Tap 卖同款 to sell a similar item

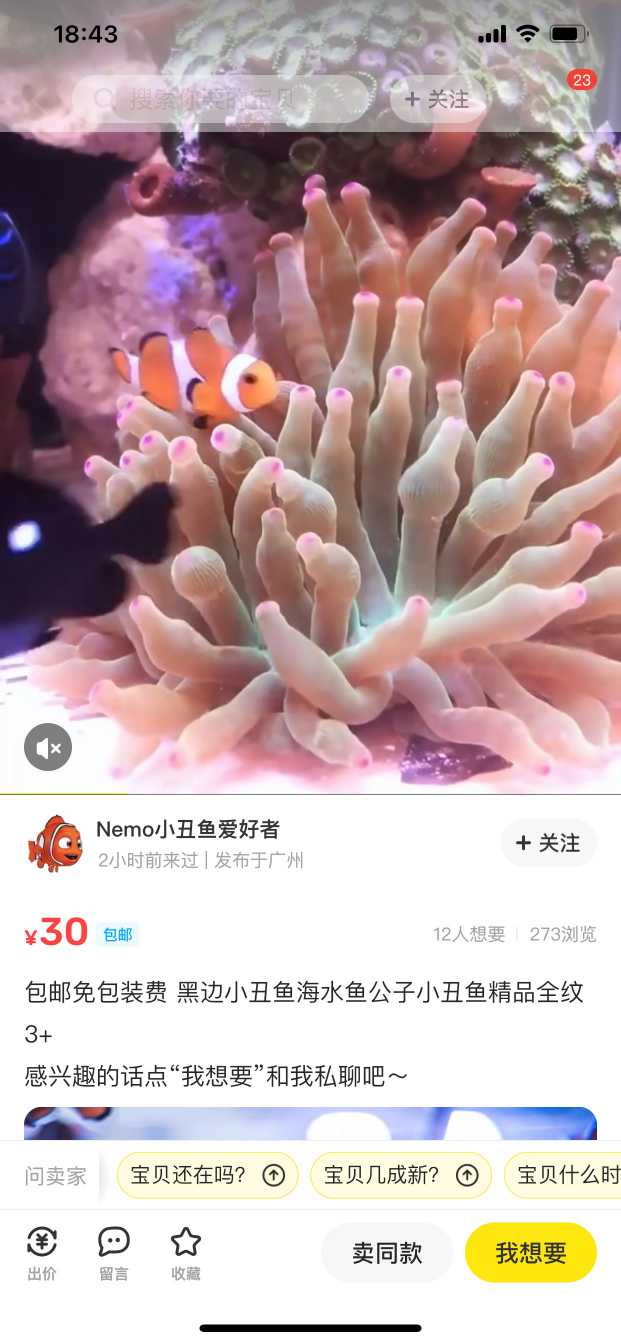(x=387, y=1253)
